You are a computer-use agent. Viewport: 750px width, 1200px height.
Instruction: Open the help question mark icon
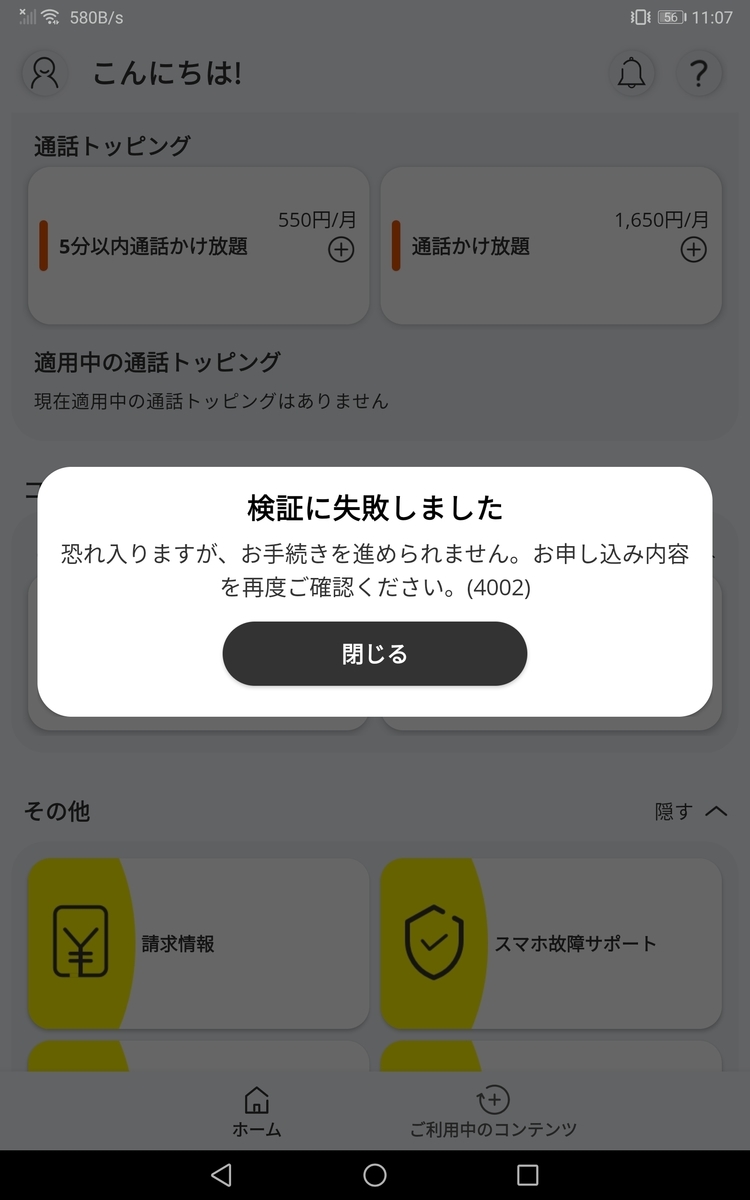(699, 73)
